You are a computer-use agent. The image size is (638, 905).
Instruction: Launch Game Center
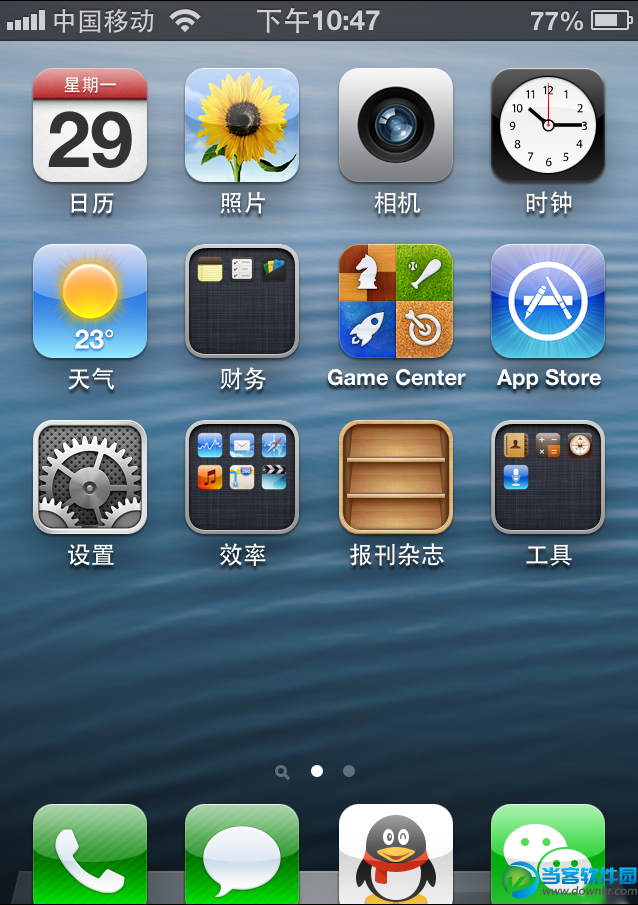click(x=396, y=301)
